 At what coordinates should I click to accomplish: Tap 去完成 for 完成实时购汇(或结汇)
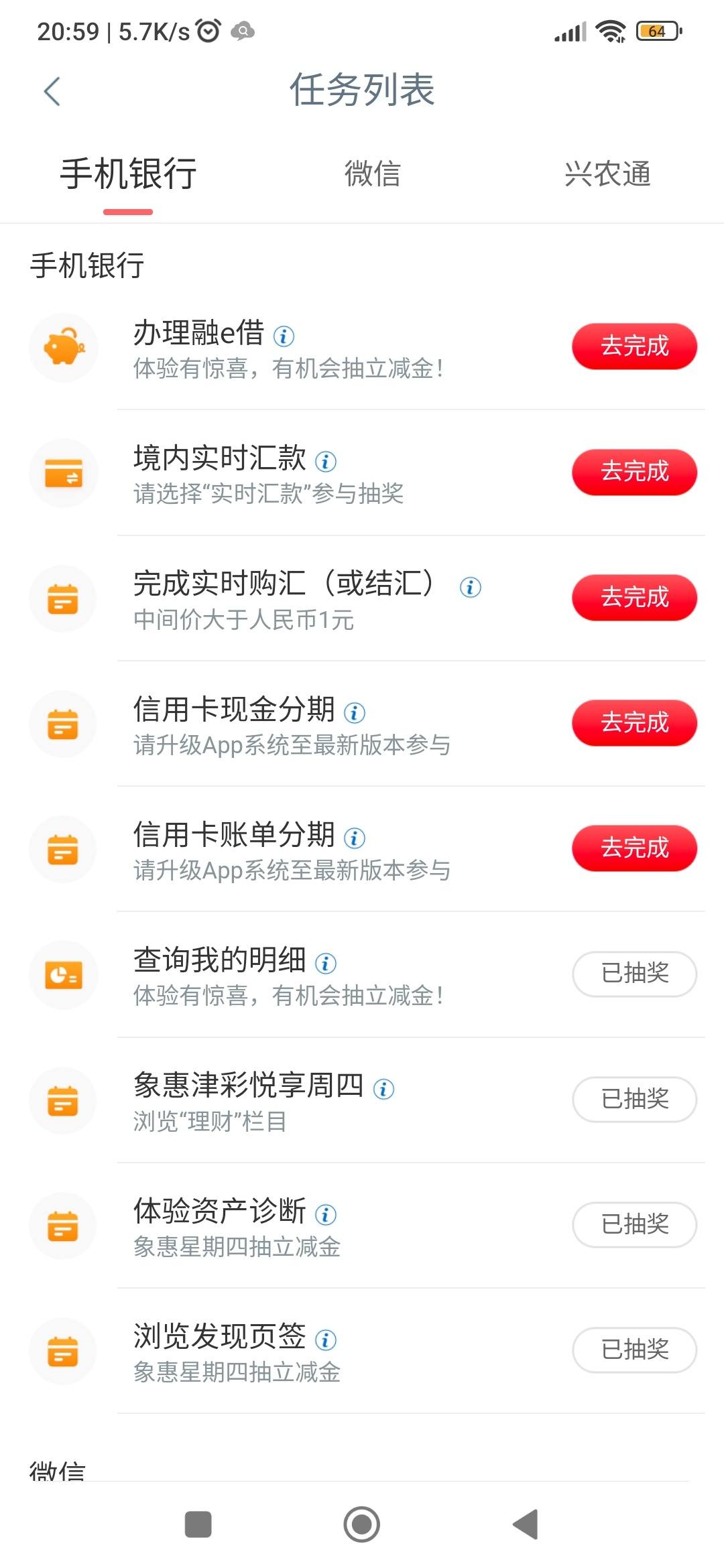click(x=634, y=597)
